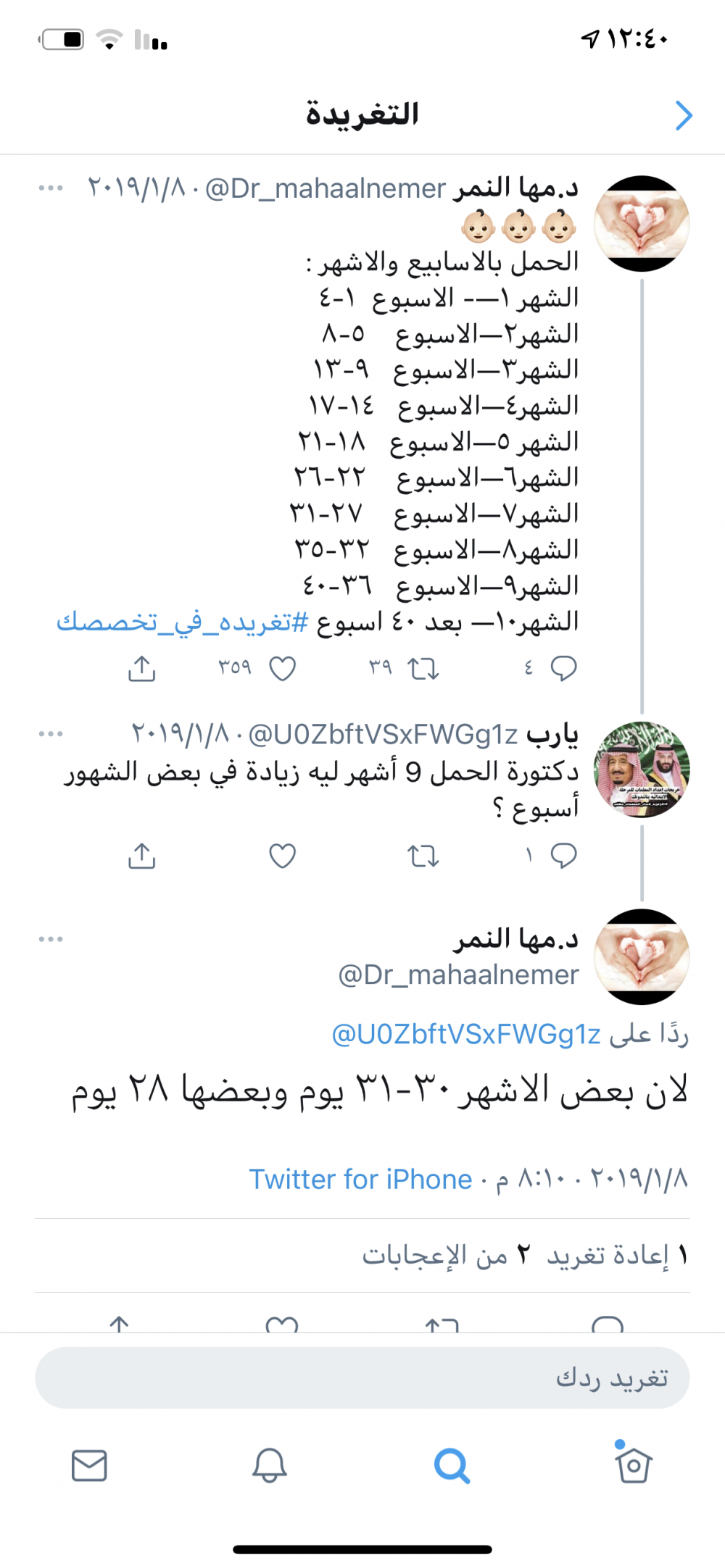
Task: Like the reply from يارب
Action: pyautogui.click(x=282, y=856)
